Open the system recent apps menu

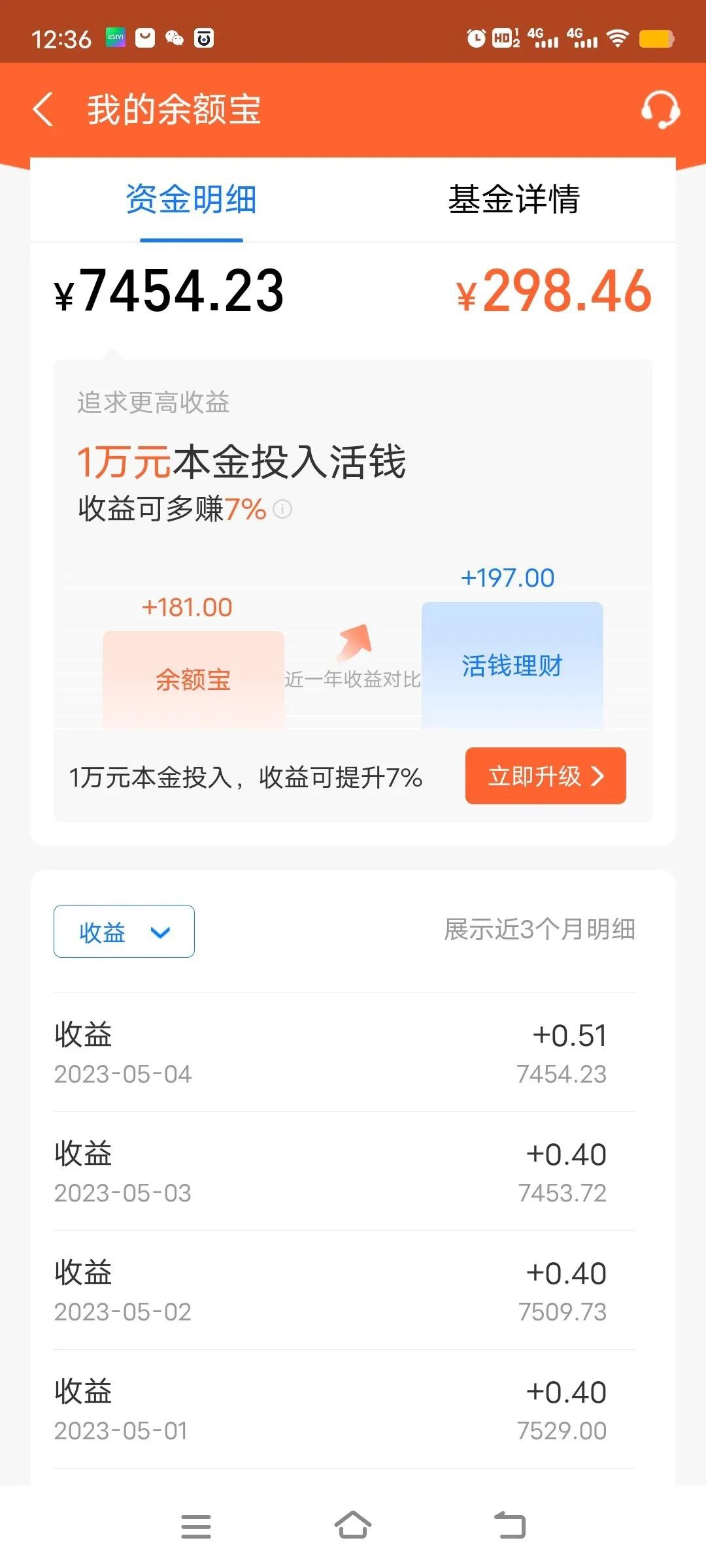click(196, 1526)
